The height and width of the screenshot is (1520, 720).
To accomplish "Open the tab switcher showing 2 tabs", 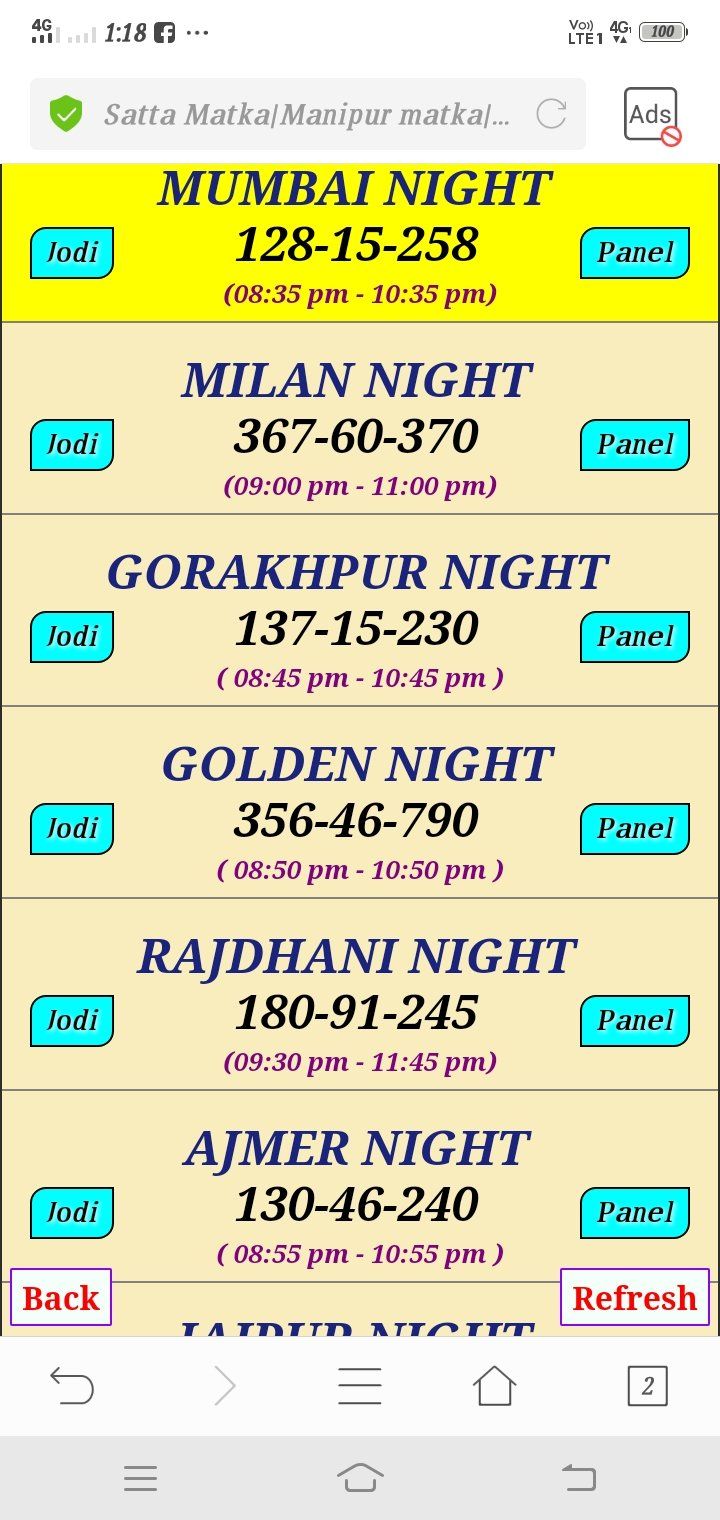I will tap(648, 1386).
